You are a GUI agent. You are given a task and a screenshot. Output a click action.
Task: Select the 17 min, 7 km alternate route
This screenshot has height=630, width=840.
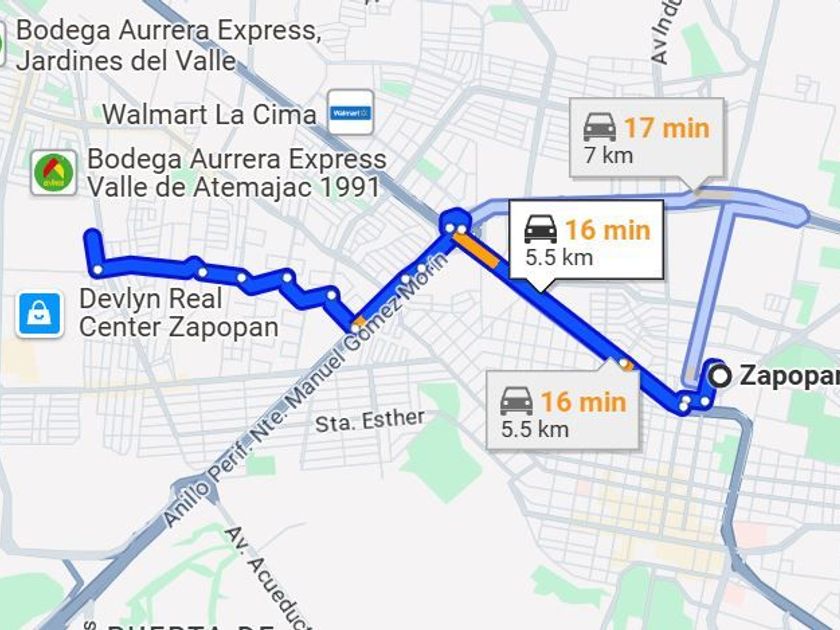647,138
